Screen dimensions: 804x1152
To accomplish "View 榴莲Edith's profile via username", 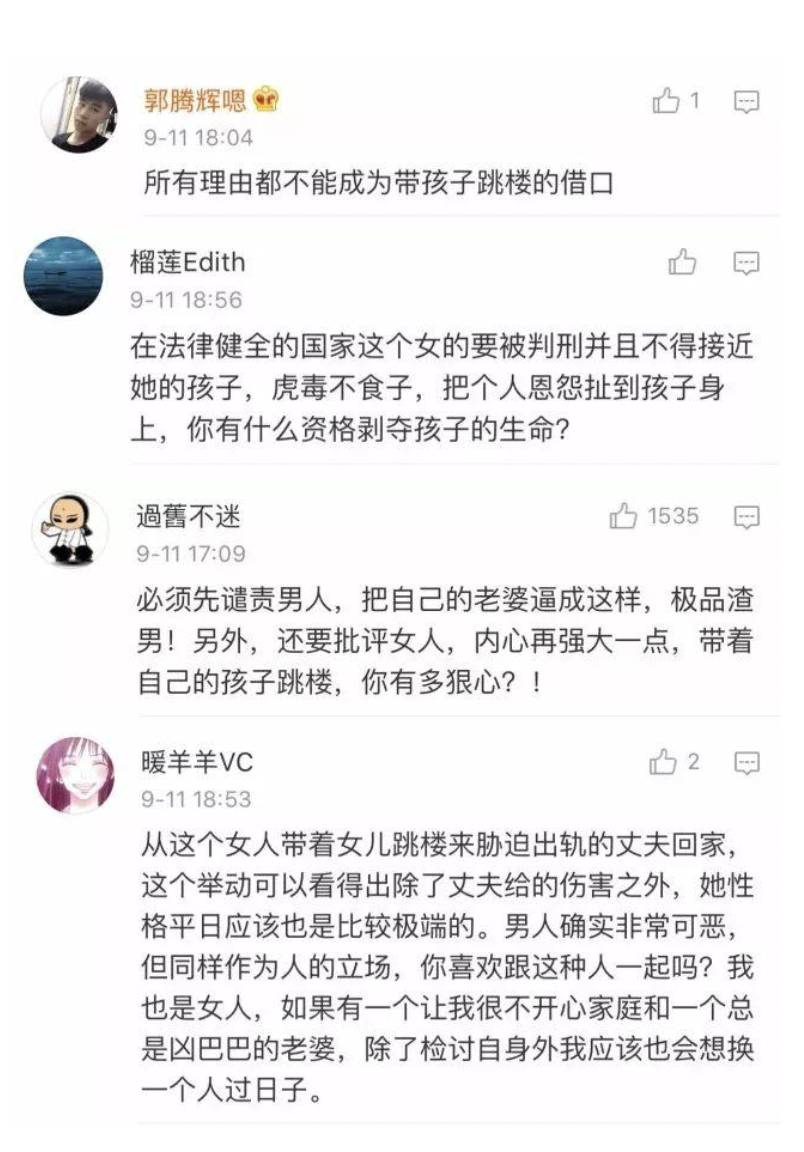I will coord(187,262).
